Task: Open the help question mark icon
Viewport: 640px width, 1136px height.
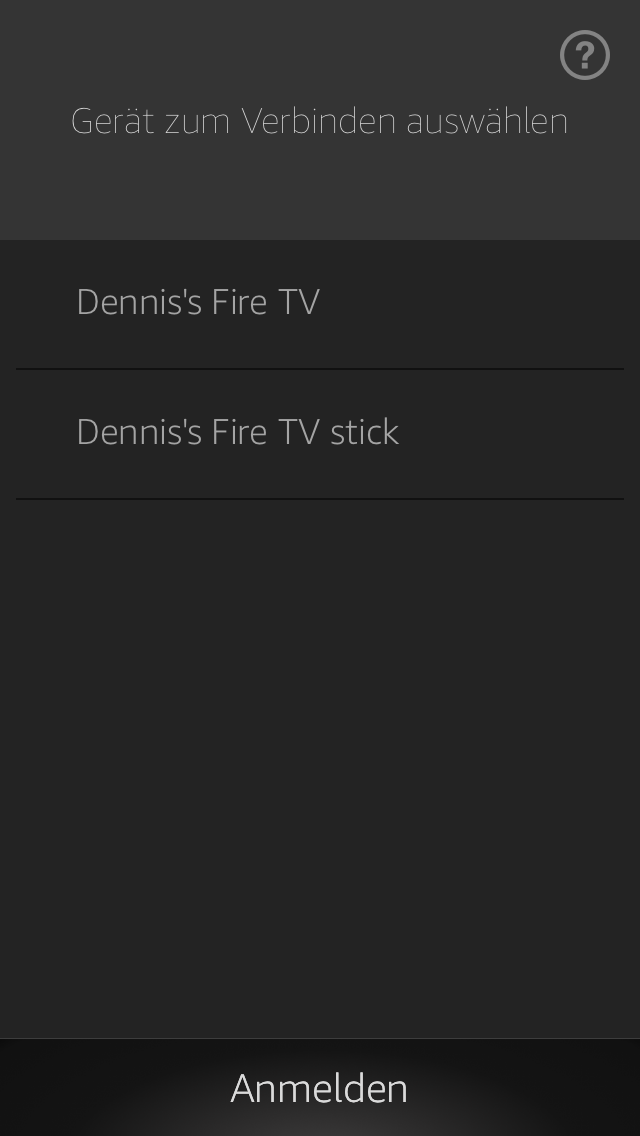Action: point(585,55)
